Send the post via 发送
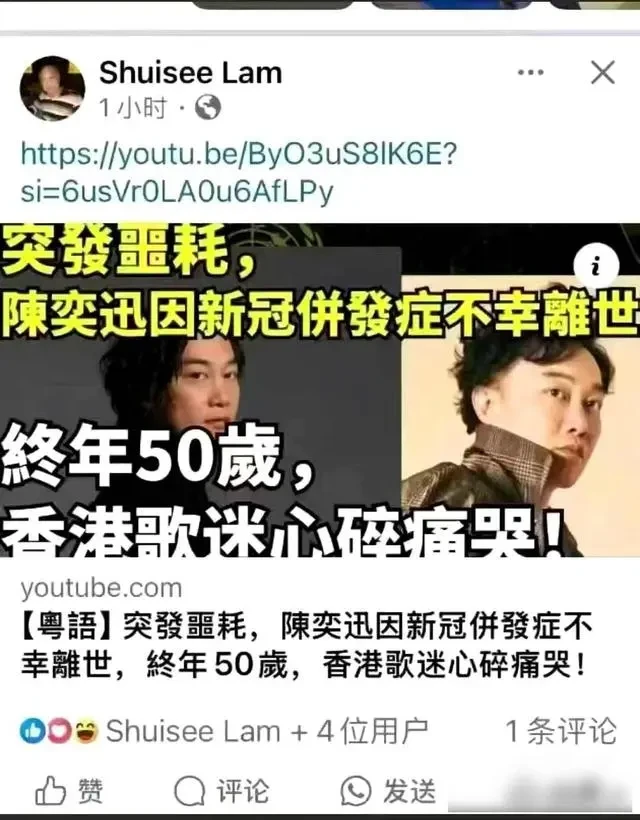640x820 pixels. (x=388, y=792)
